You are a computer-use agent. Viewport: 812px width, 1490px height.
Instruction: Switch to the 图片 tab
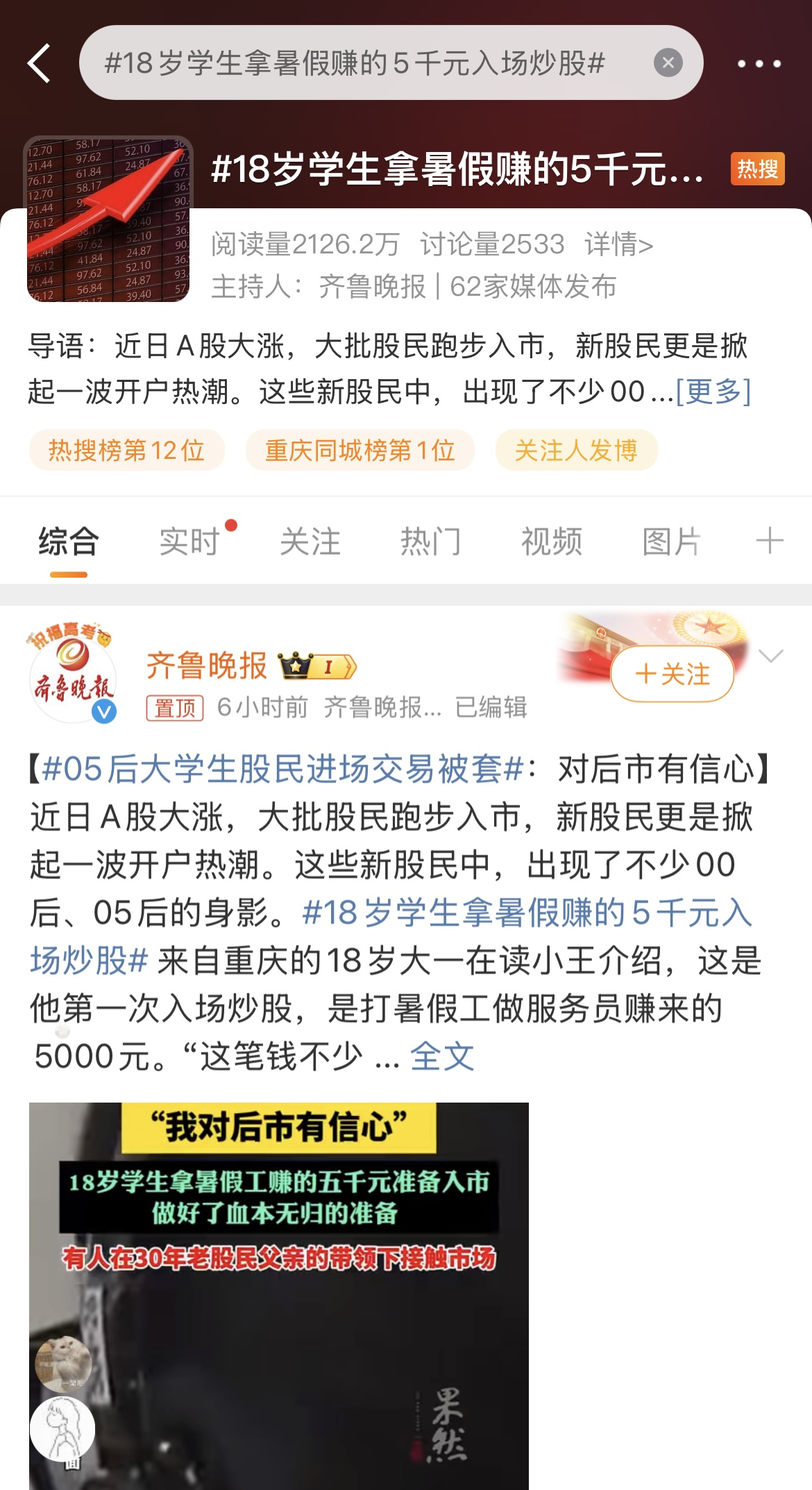[x=671, y=542]
